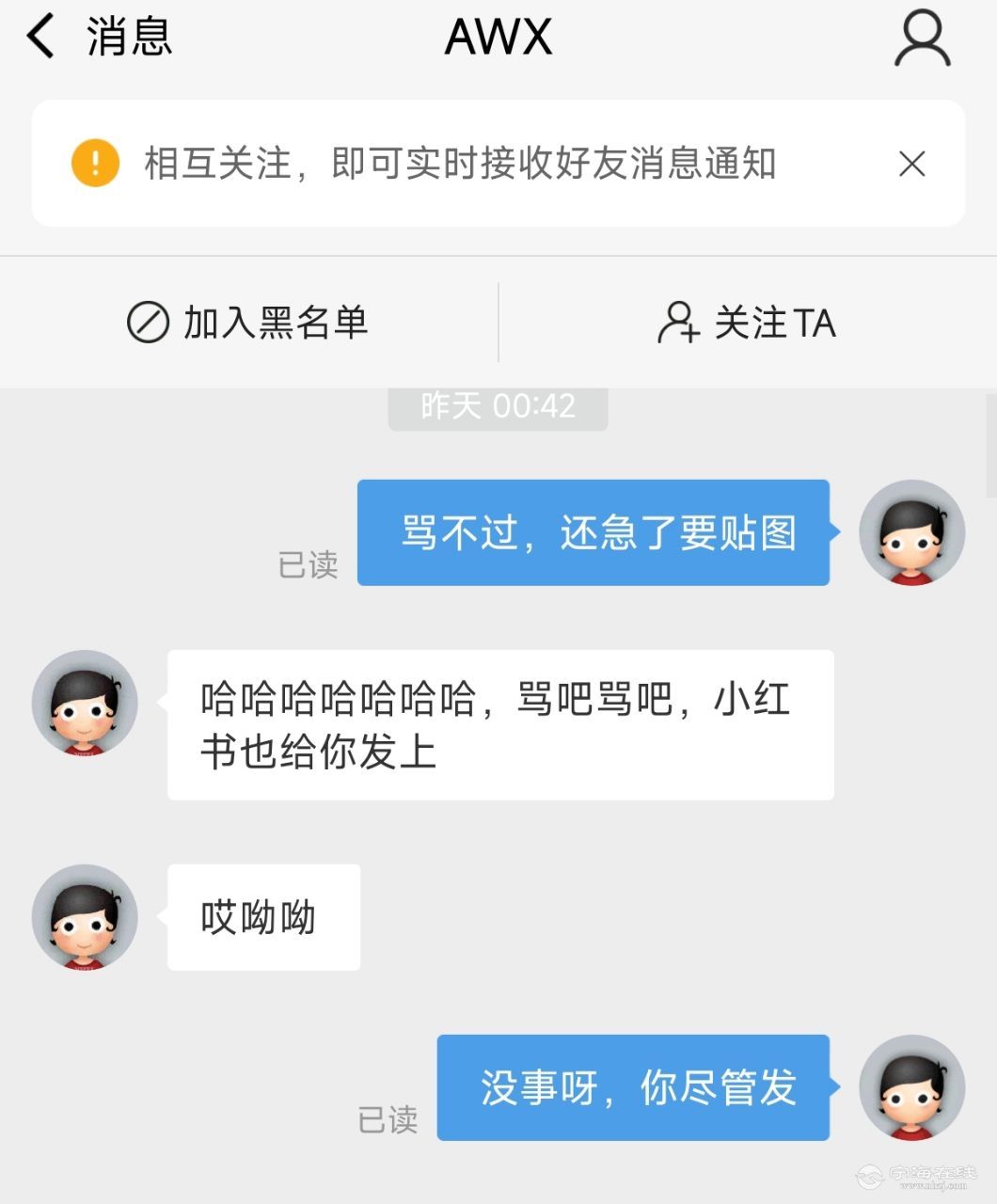Follow this user with 关注TA
This screenshot has width=997, height=1204.
[x=747, y=323]
